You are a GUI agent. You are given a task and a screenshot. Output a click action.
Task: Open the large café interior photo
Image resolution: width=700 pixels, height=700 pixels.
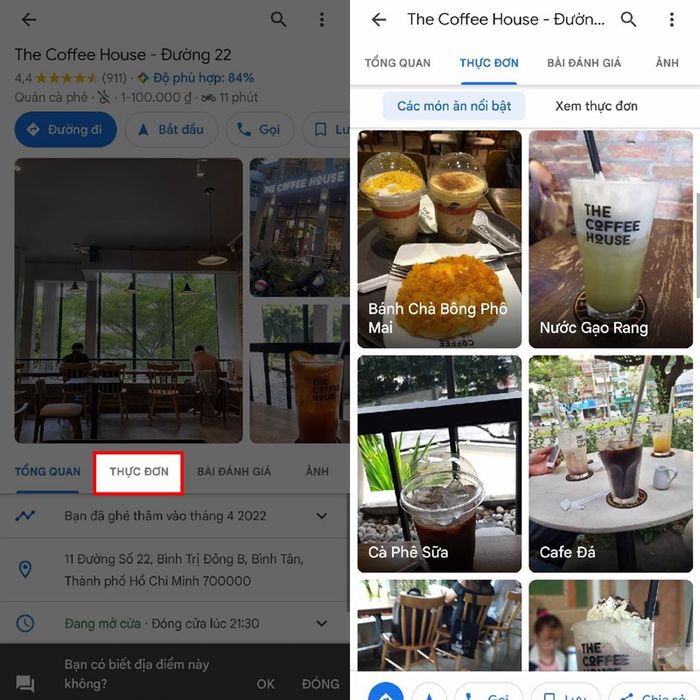click(128, 300)
